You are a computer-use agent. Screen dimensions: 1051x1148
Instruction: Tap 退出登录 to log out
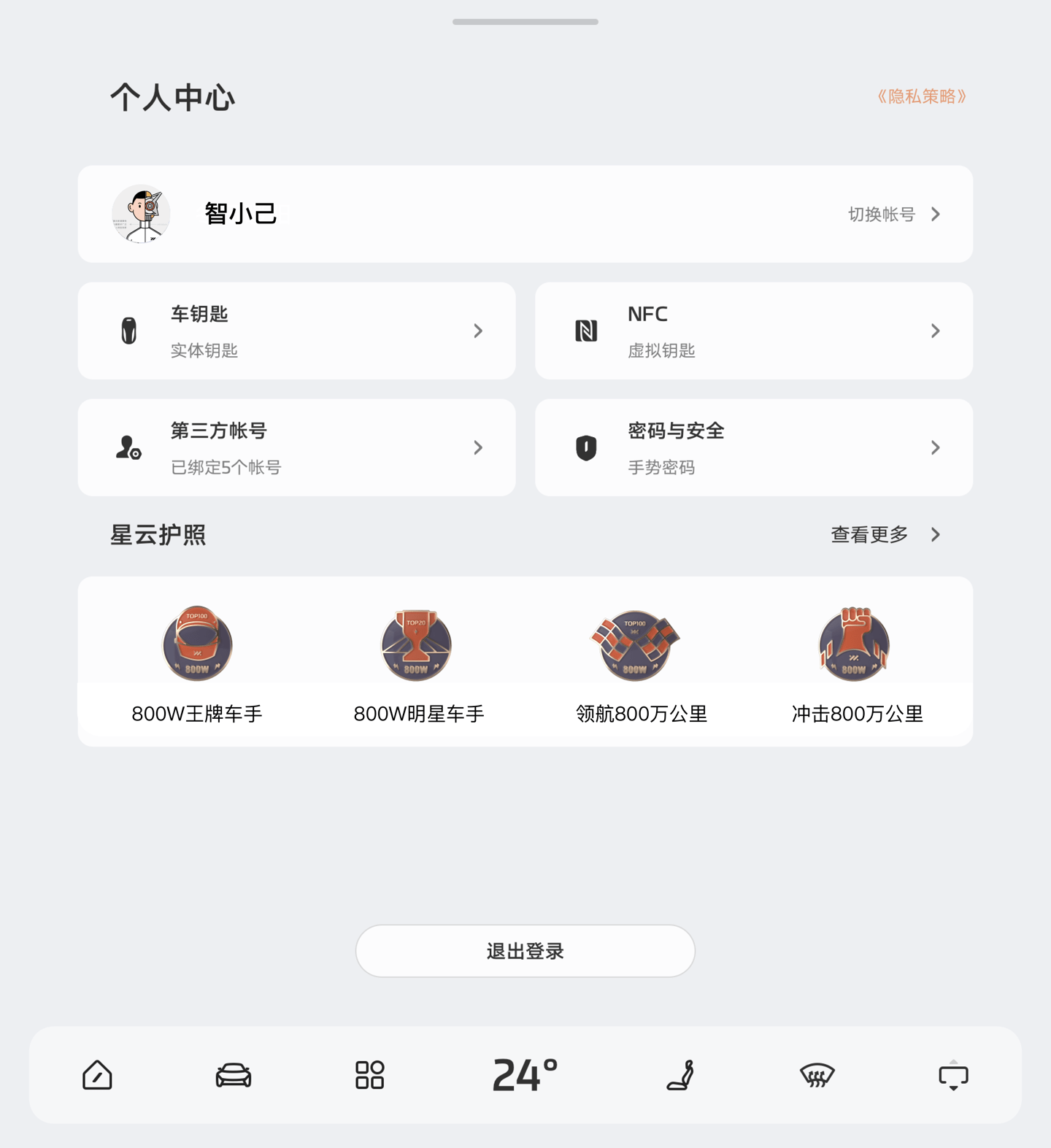pos(525,951)
